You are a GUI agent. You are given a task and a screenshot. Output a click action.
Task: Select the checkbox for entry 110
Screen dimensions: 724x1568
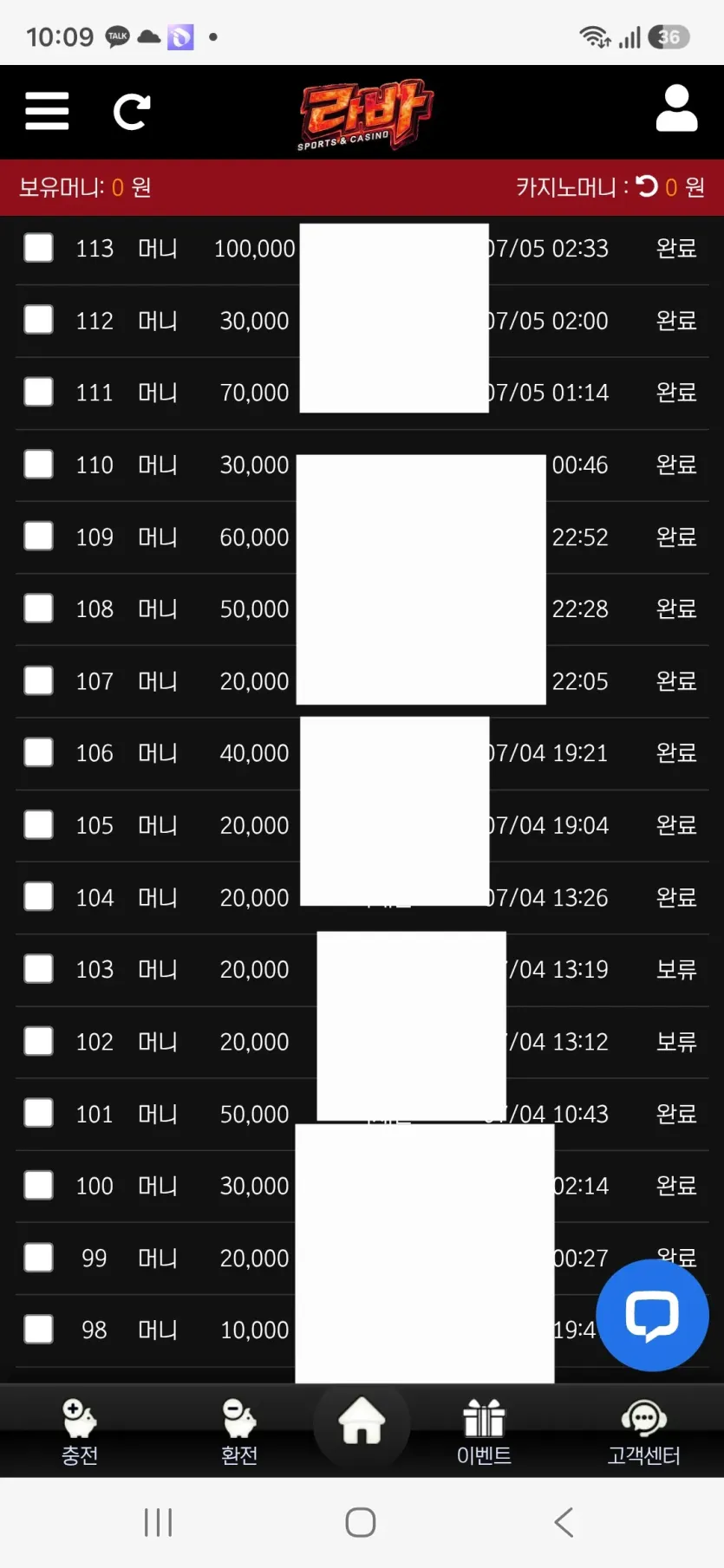coord(38,465)
